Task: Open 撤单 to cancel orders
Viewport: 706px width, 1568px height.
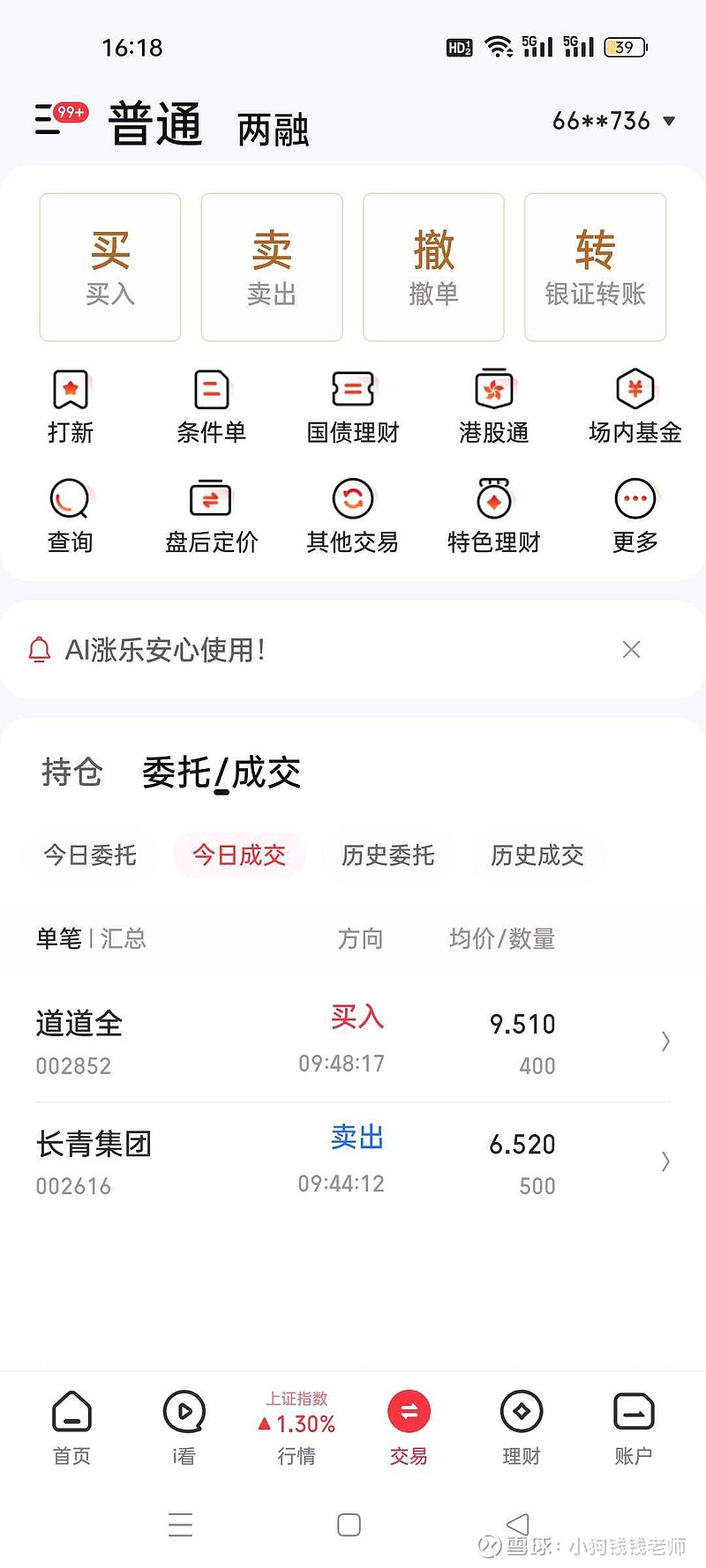Action: 433,267
